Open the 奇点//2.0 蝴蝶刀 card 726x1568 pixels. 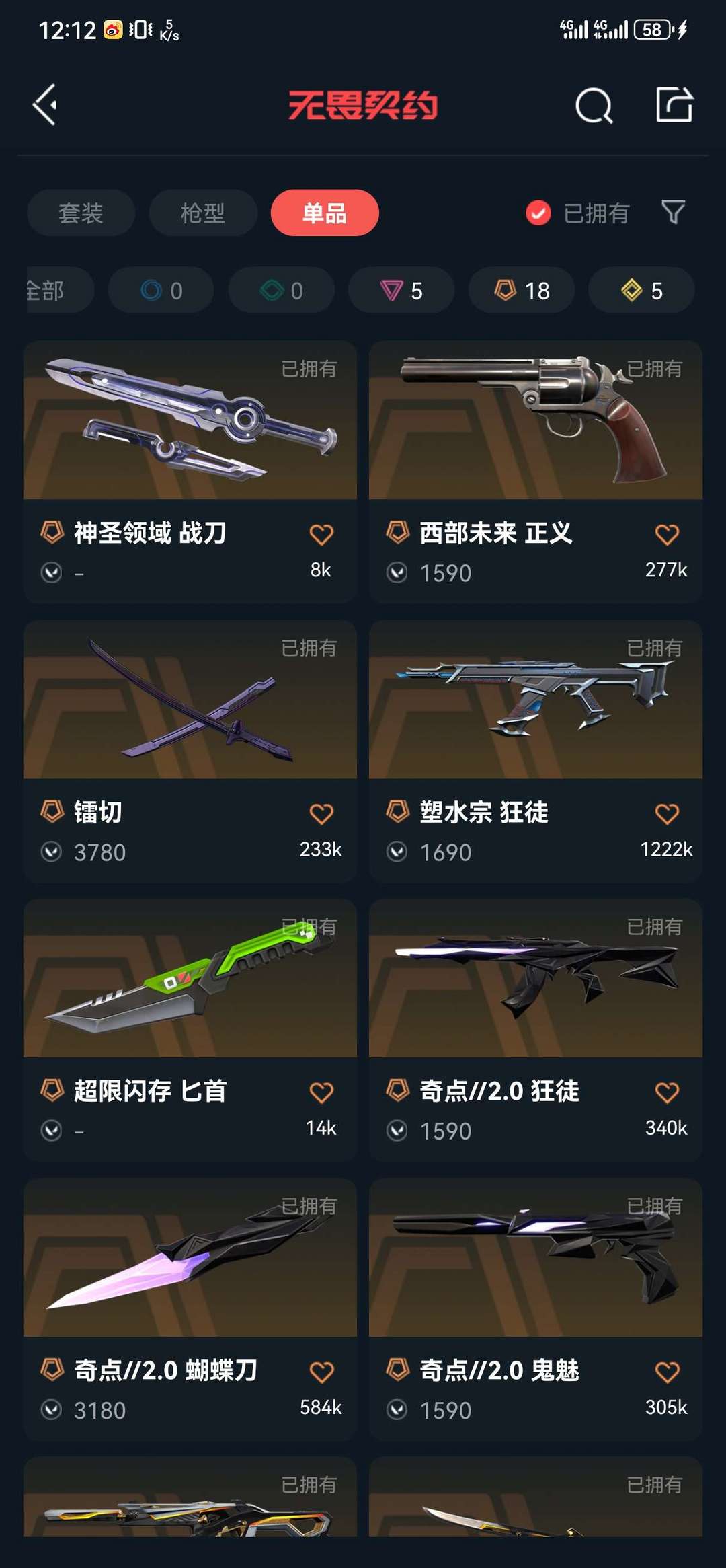point(190,1309)
